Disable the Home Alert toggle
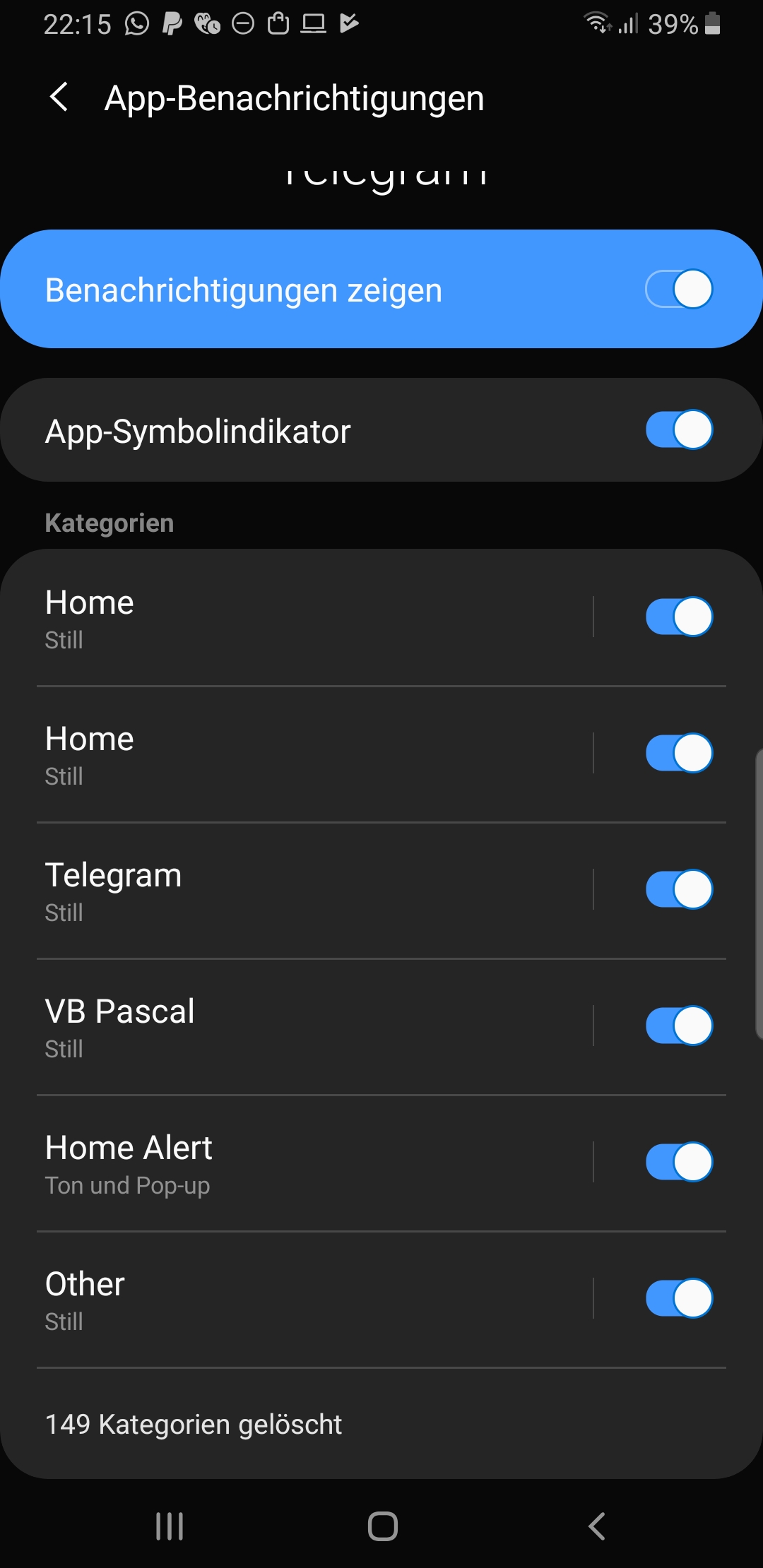This screenshot has width=763, height=1568. click(x=678, y=1162)
